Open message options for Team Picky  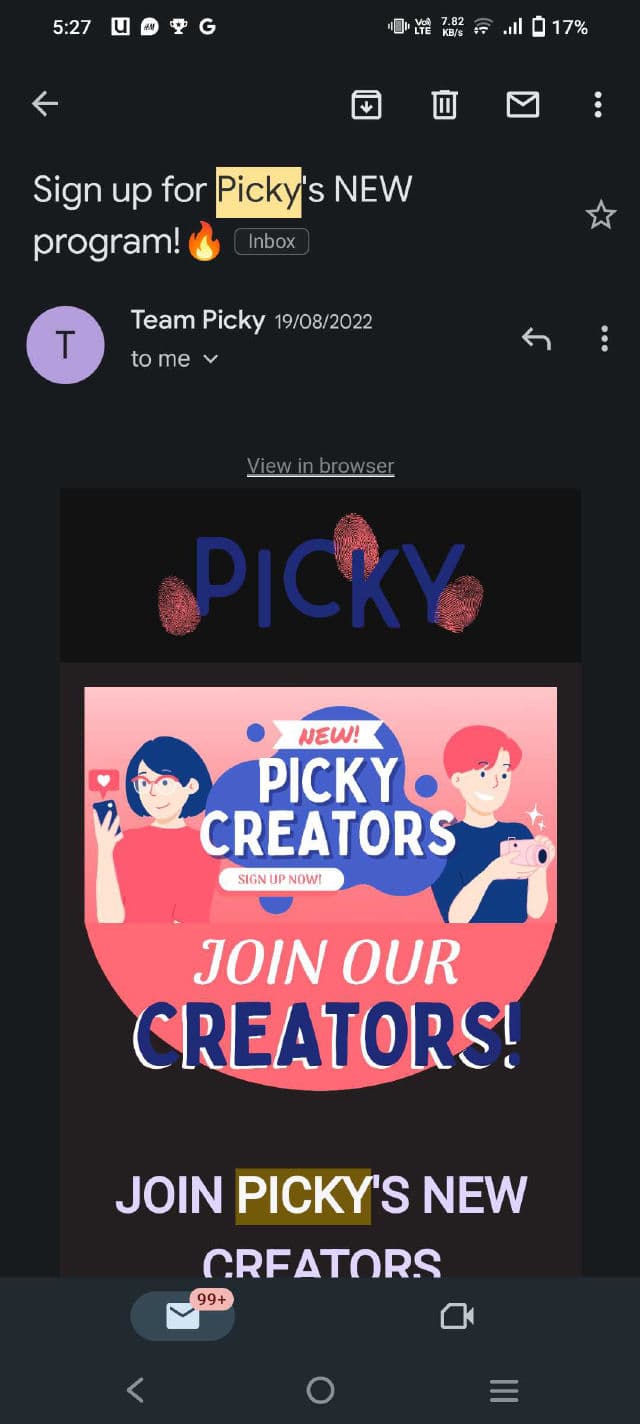click(604, 339)
